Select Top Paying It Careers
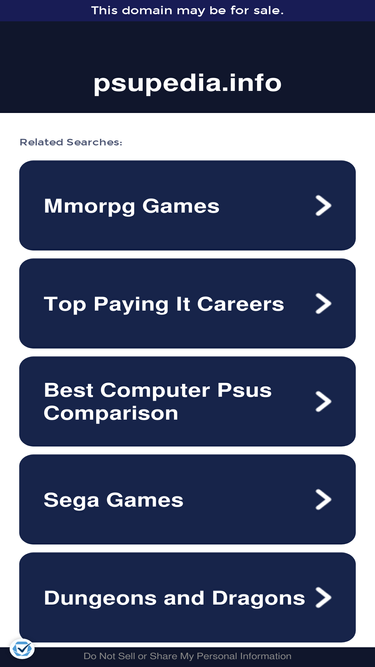This screenshot has height=667, width=375. coord(188,303)
